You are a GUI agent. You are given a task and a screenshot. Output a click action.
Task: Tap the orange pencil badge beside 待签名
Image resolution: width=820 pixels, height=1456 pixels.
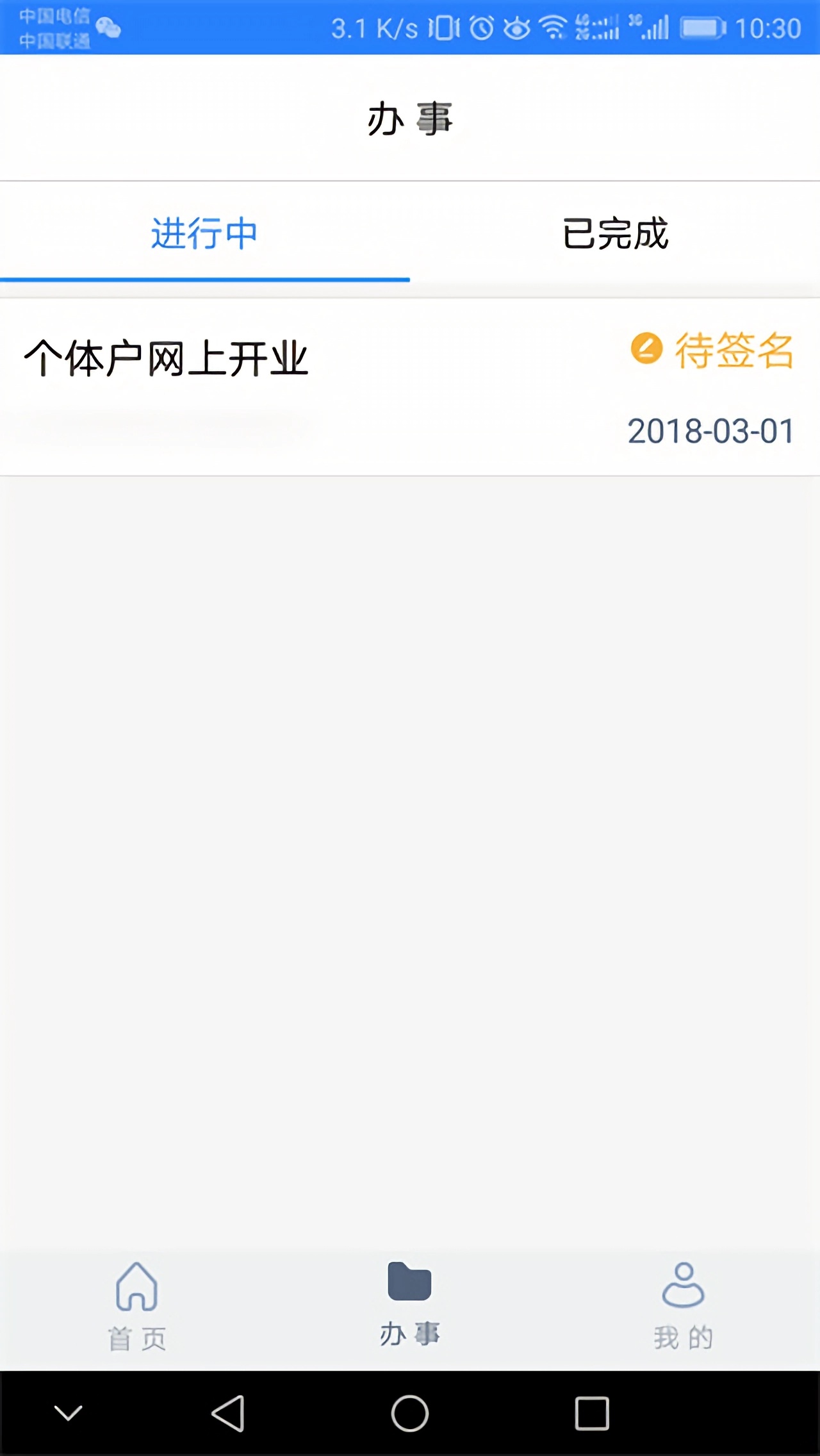[646, 349]
